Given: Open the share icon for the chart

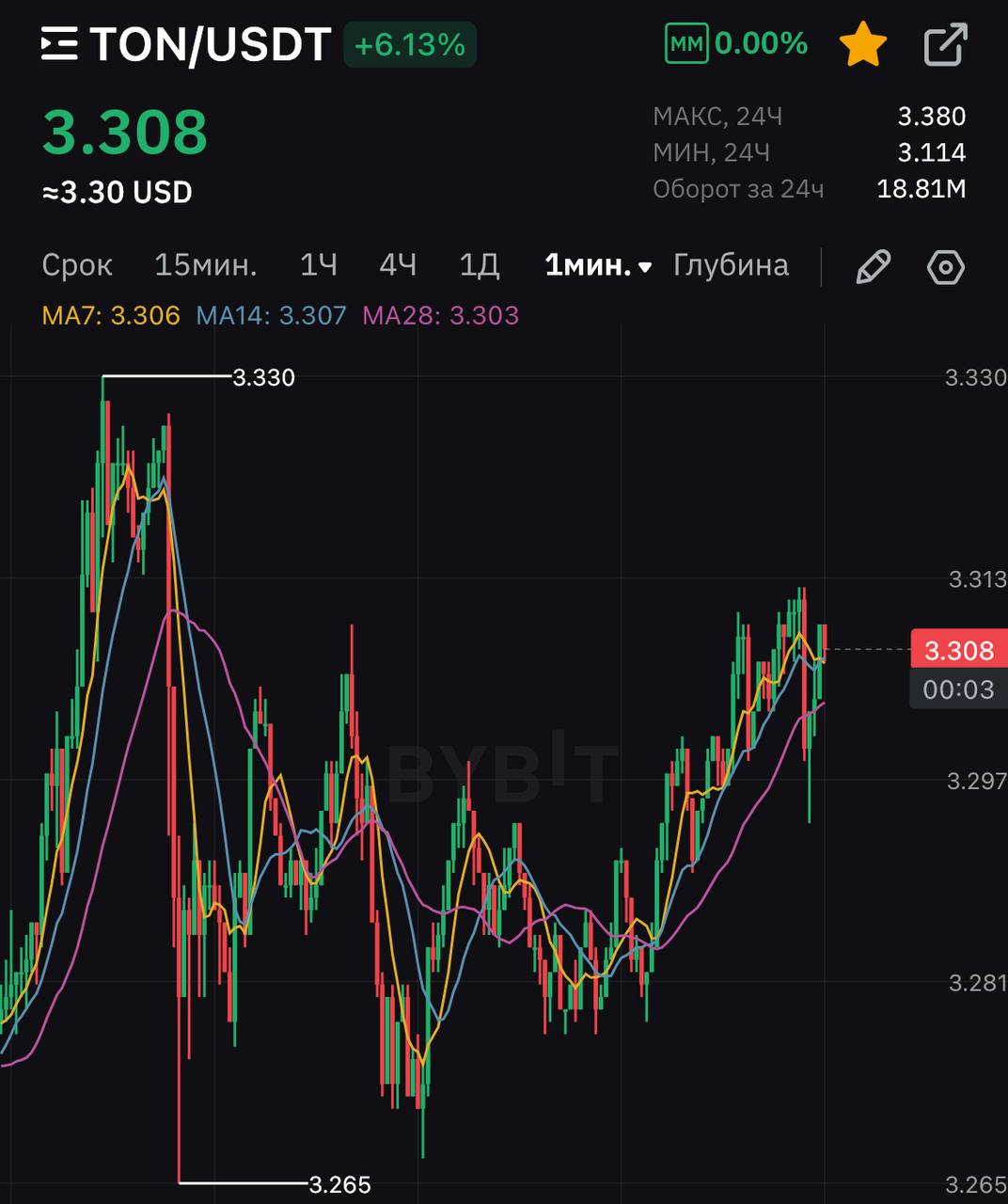Looking at the screenshot, I should (x=945, y=45).
